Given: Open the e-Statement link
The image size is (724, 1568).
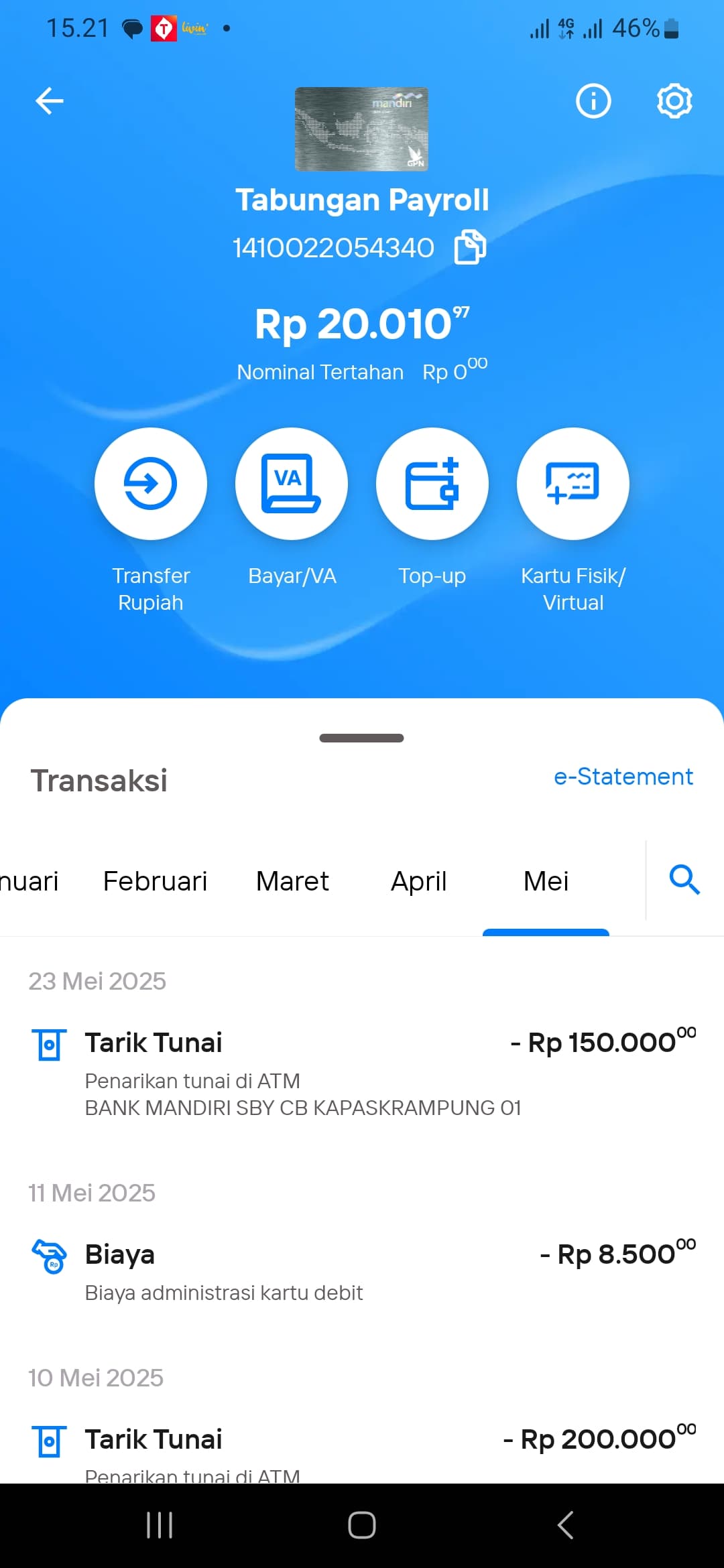Looking at the screenshot, I should (623, 777).
